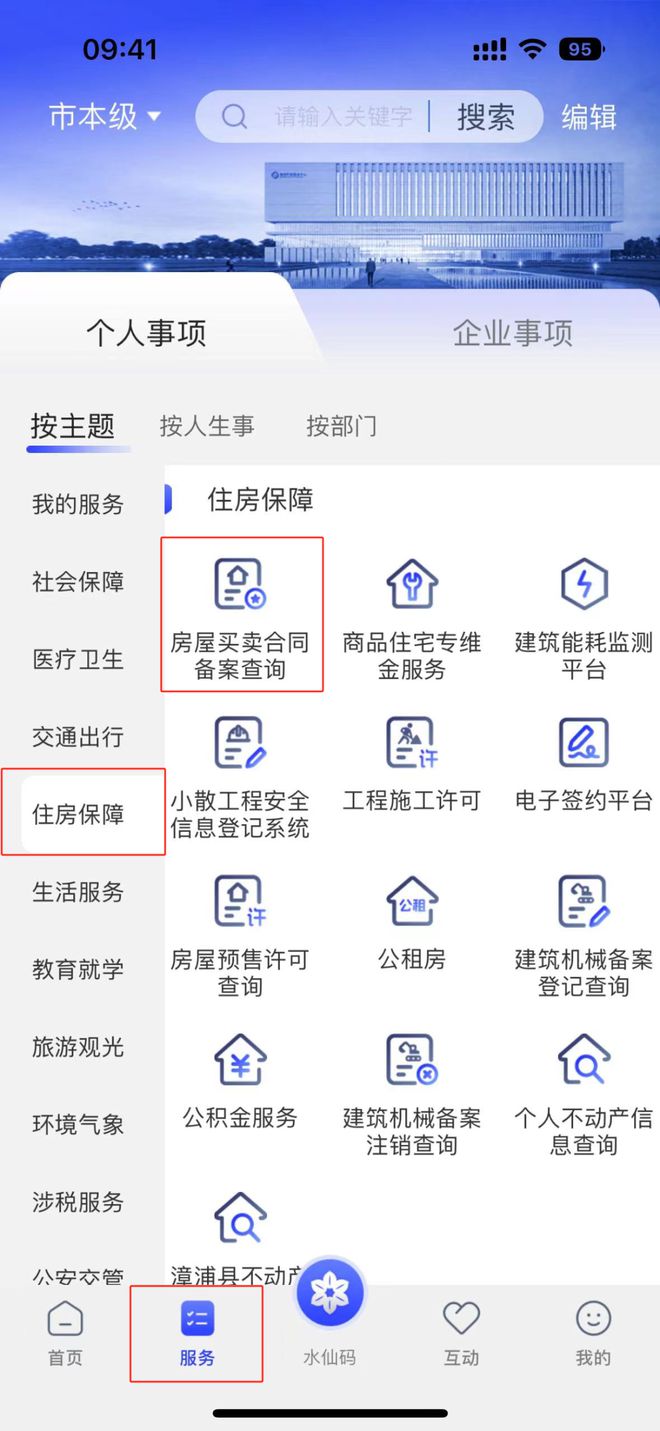
Task: Select 社会保障 in the side menu
Action: pos(78,582)
